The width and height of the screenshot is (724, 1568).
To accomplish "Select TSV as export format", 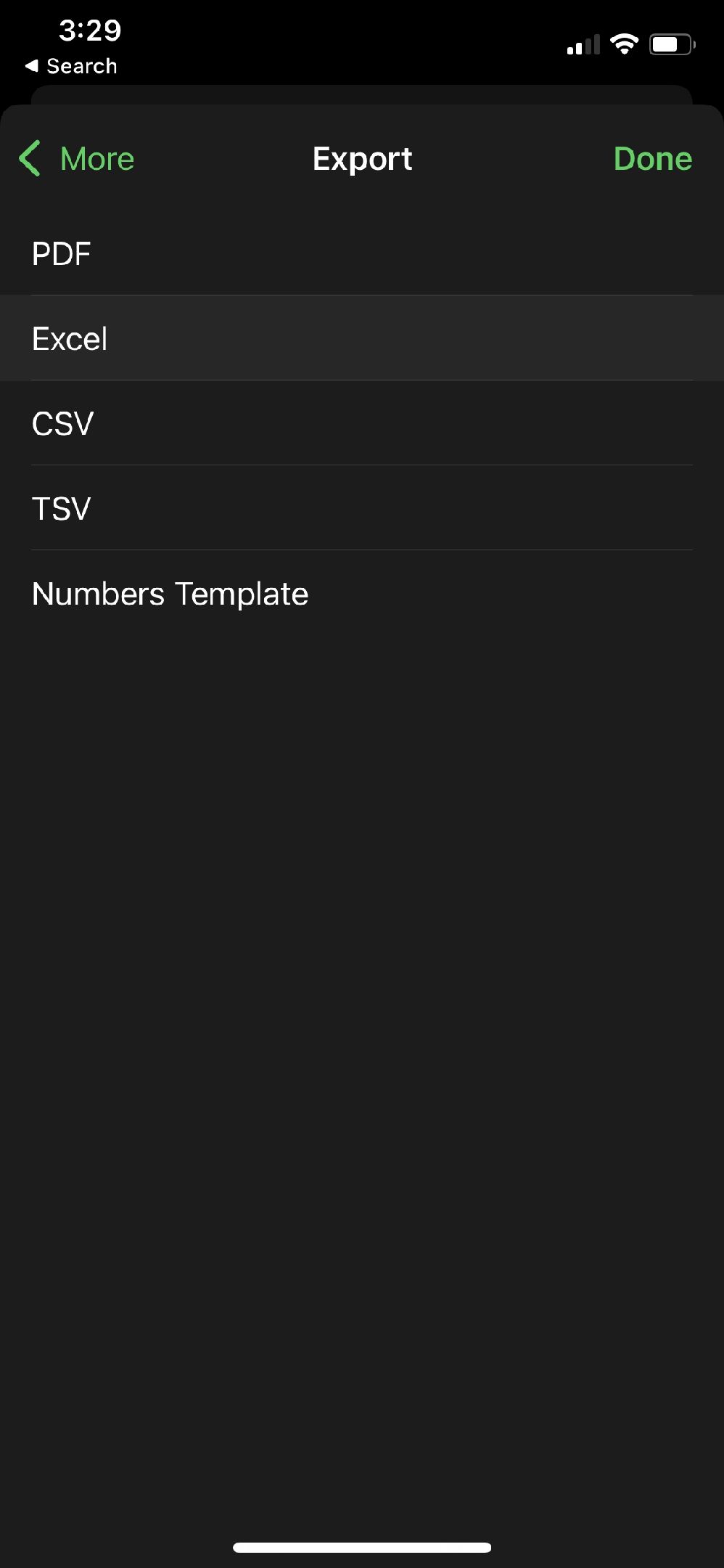I will (x=60, y=507).
